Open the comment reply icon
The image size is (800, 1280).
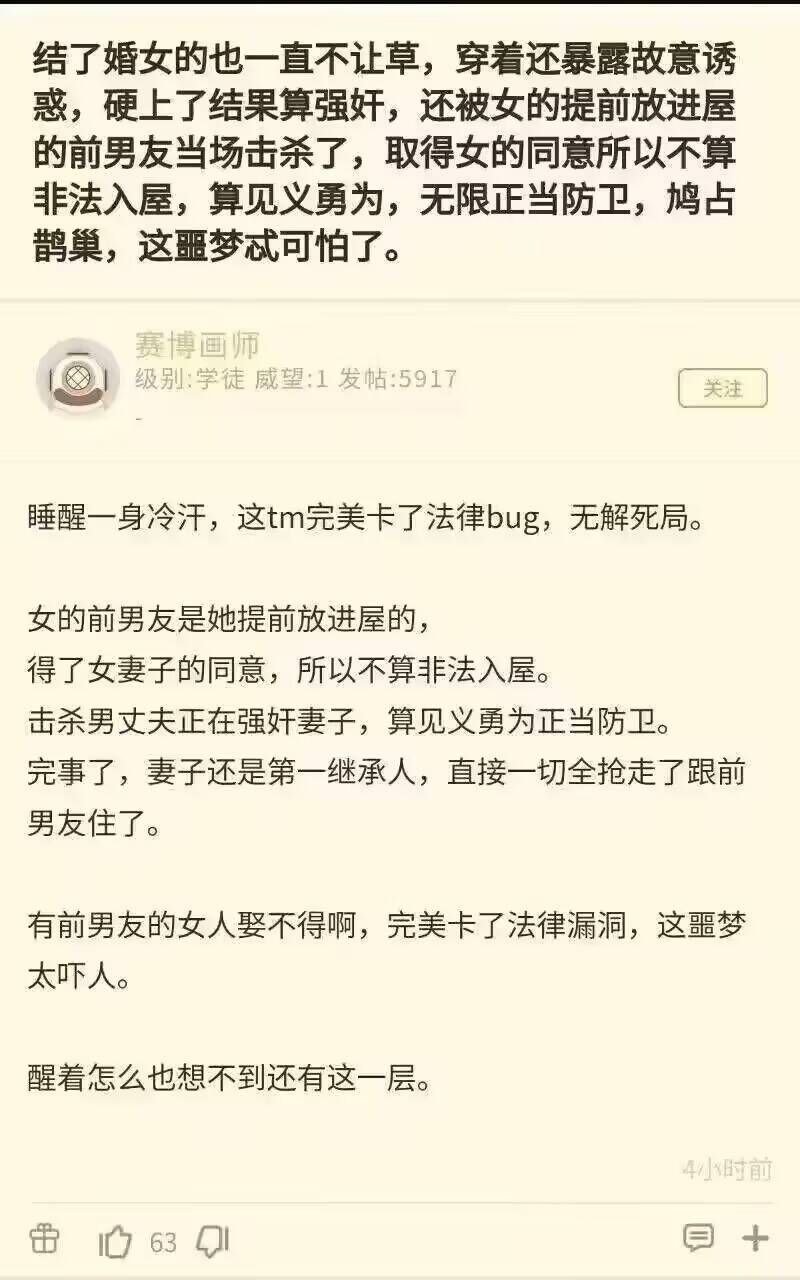[x=698, y=1238]
